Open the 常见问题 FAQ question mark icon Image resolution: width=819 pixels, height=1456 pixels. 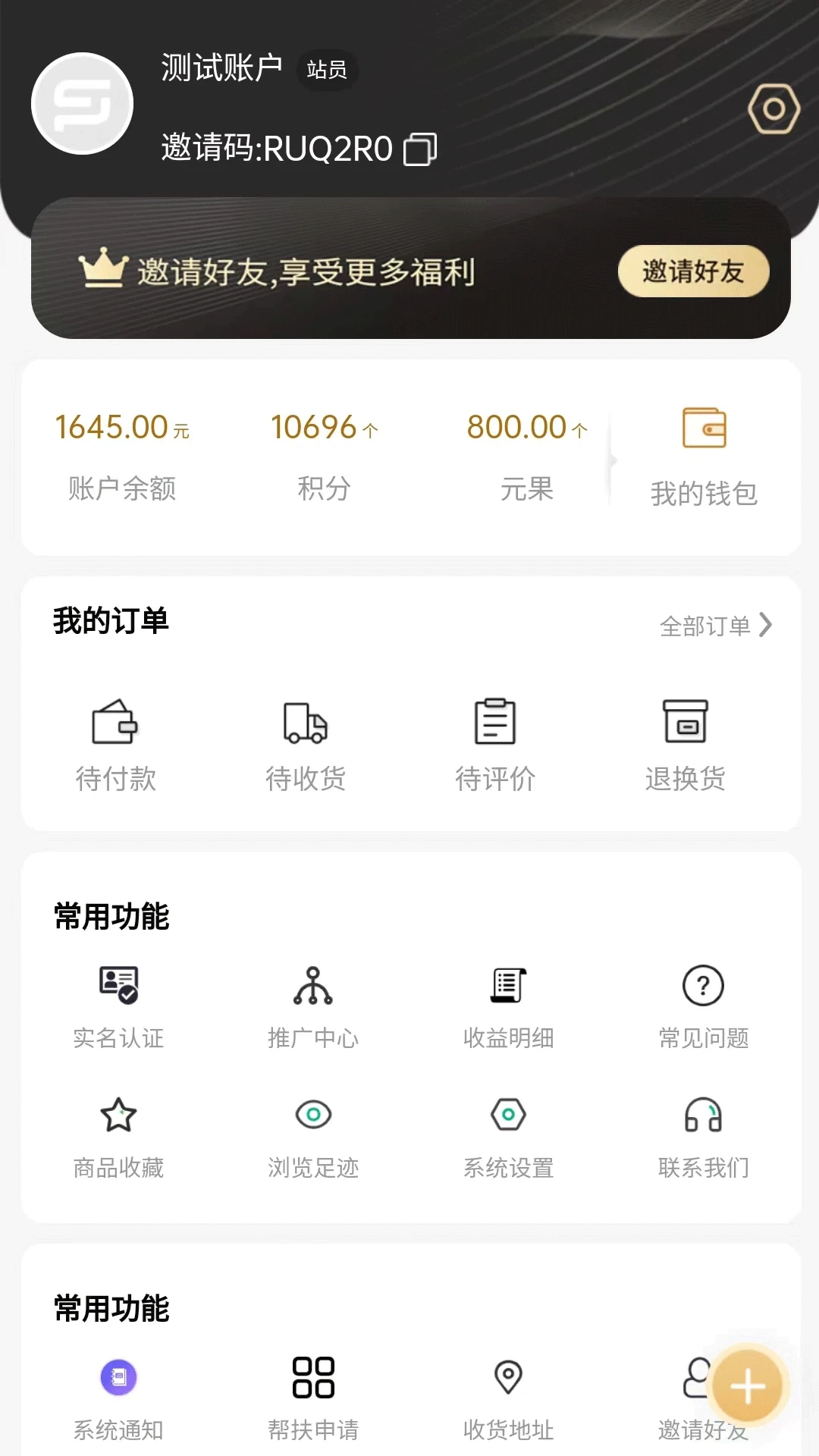coord(704,986)
